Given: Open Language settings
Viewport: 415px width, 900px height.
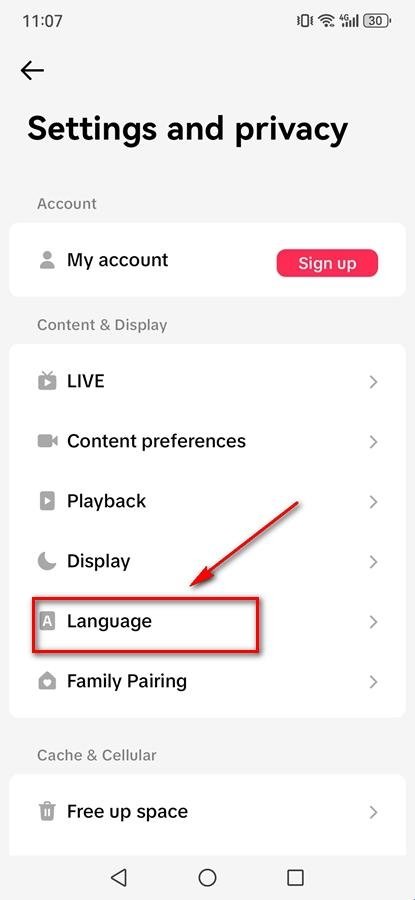Looking at the screenshot, I should [207, 622].
